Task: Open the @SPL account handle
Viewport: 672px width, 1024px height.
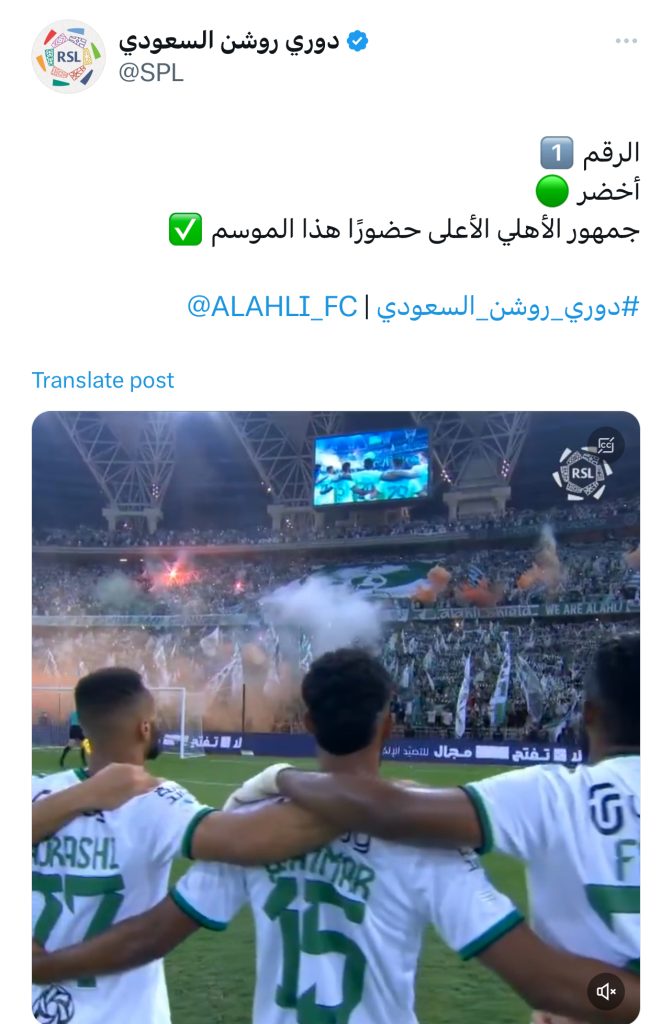Action: (x=151, y=73)
